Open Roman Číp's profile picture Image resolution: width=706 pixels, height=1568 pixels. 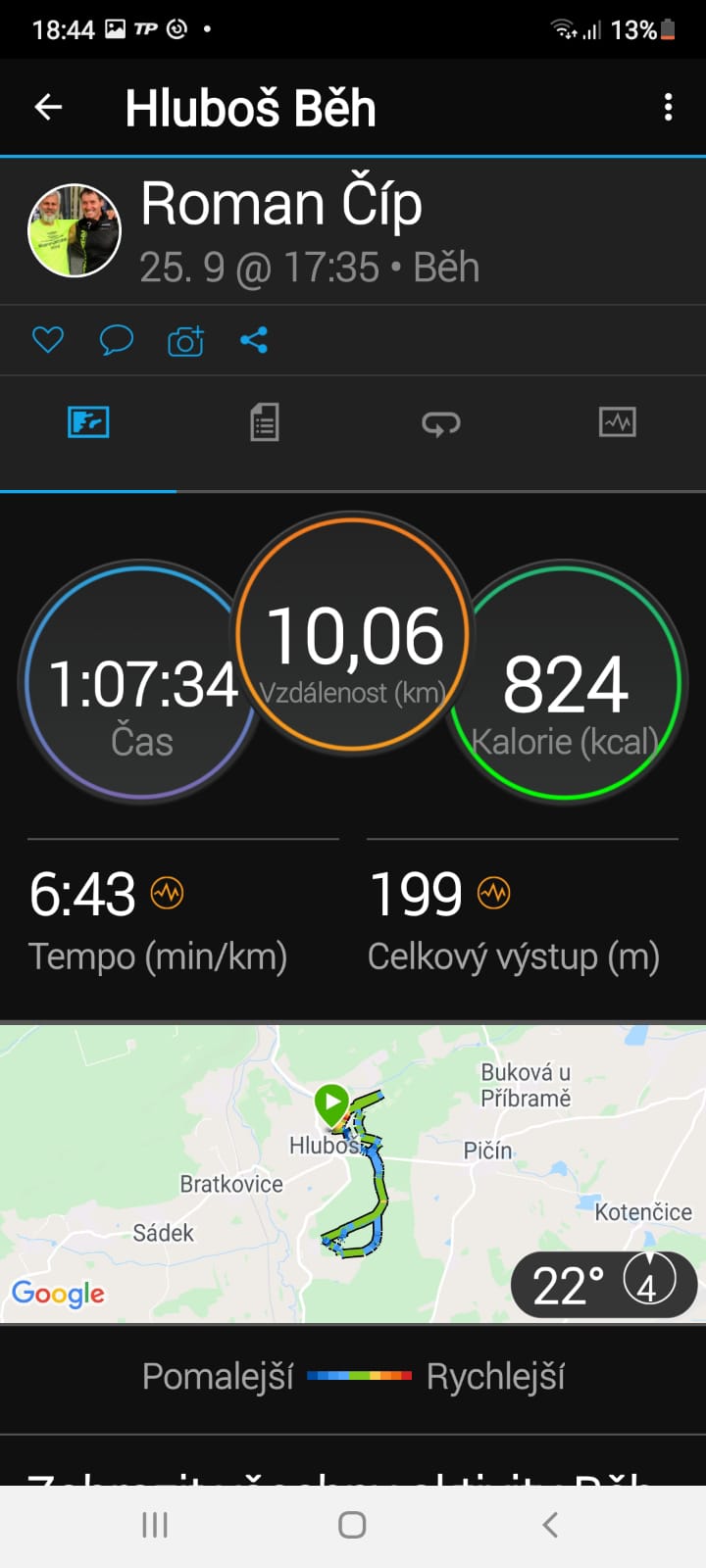(x=75, y=231)
